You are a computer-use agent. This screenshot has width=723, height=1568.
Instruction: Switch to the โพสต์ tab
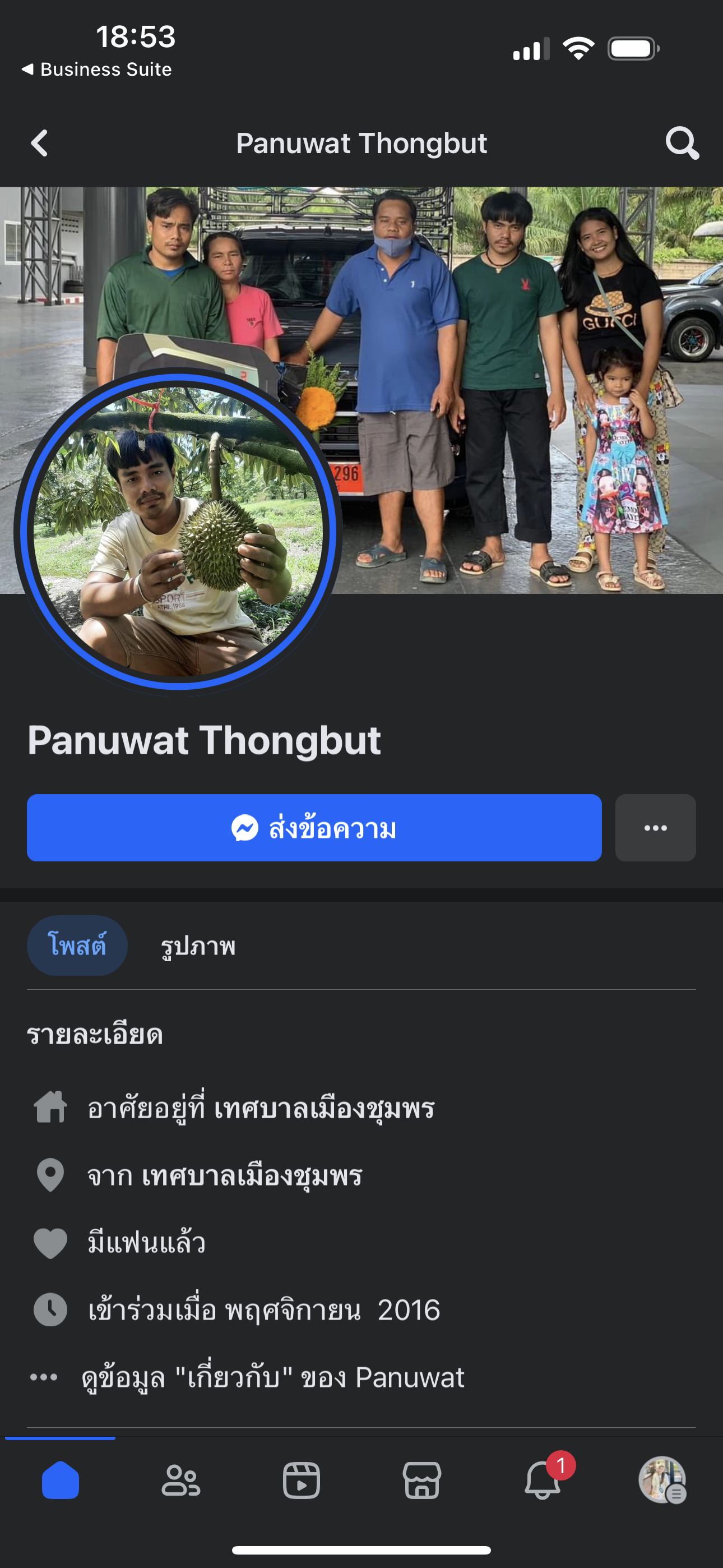[x=77, y=946]
